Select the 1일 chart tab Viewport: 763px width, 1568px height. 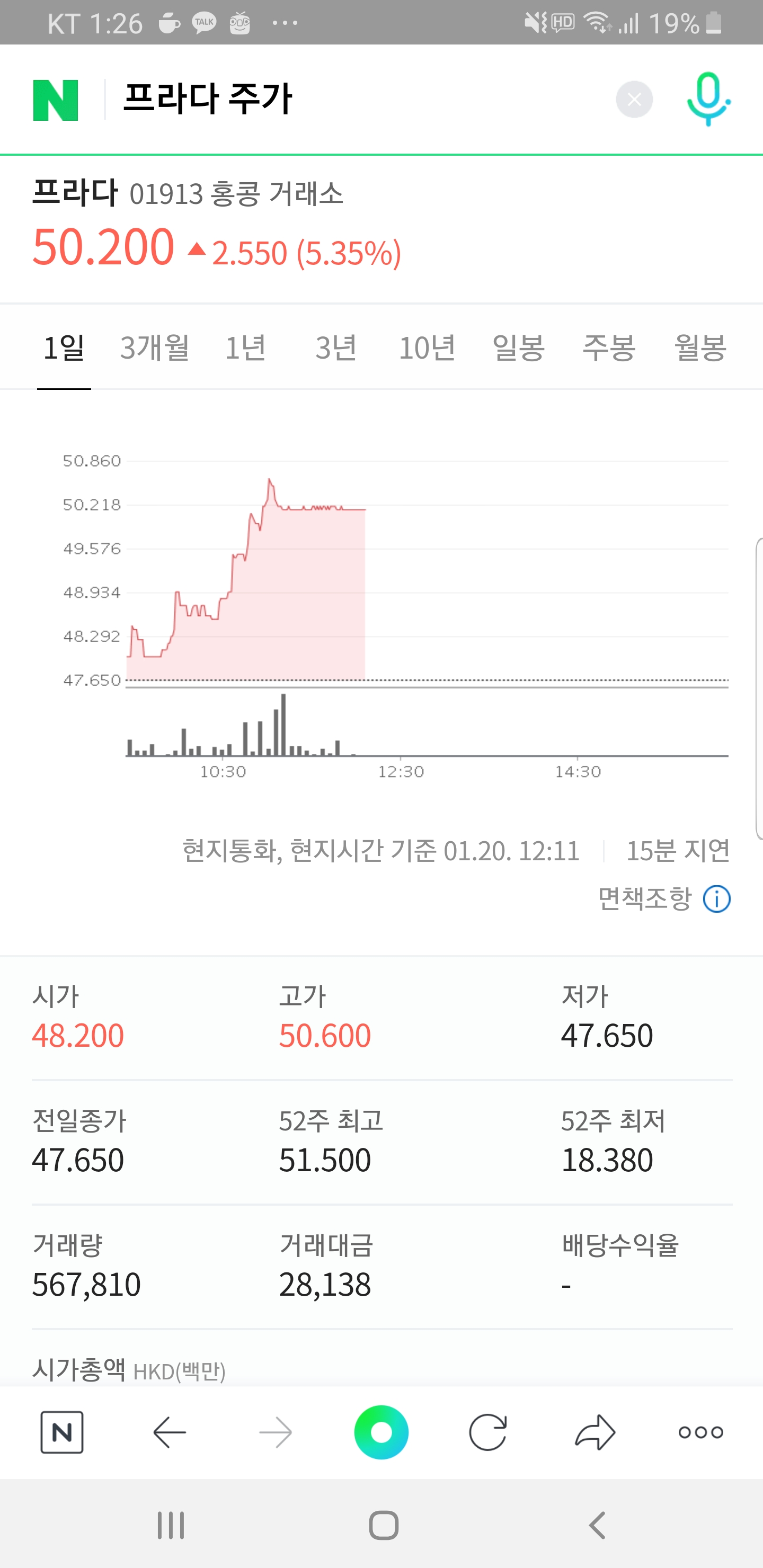coord(64,348)
